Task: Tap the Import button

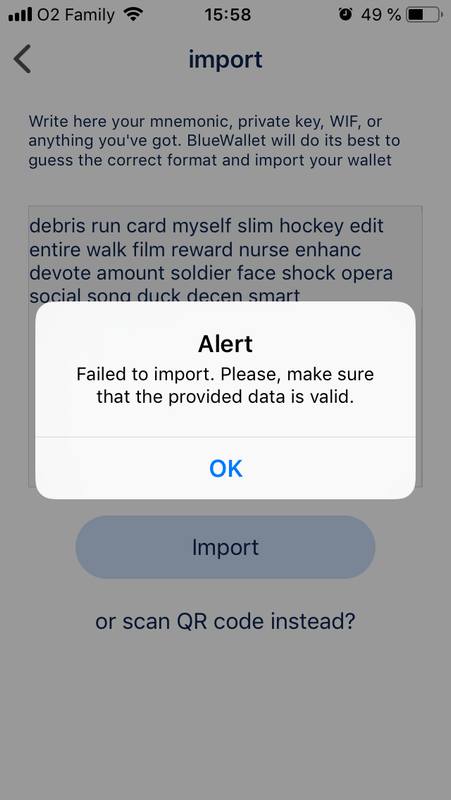Action: click(x=226, y=547)
